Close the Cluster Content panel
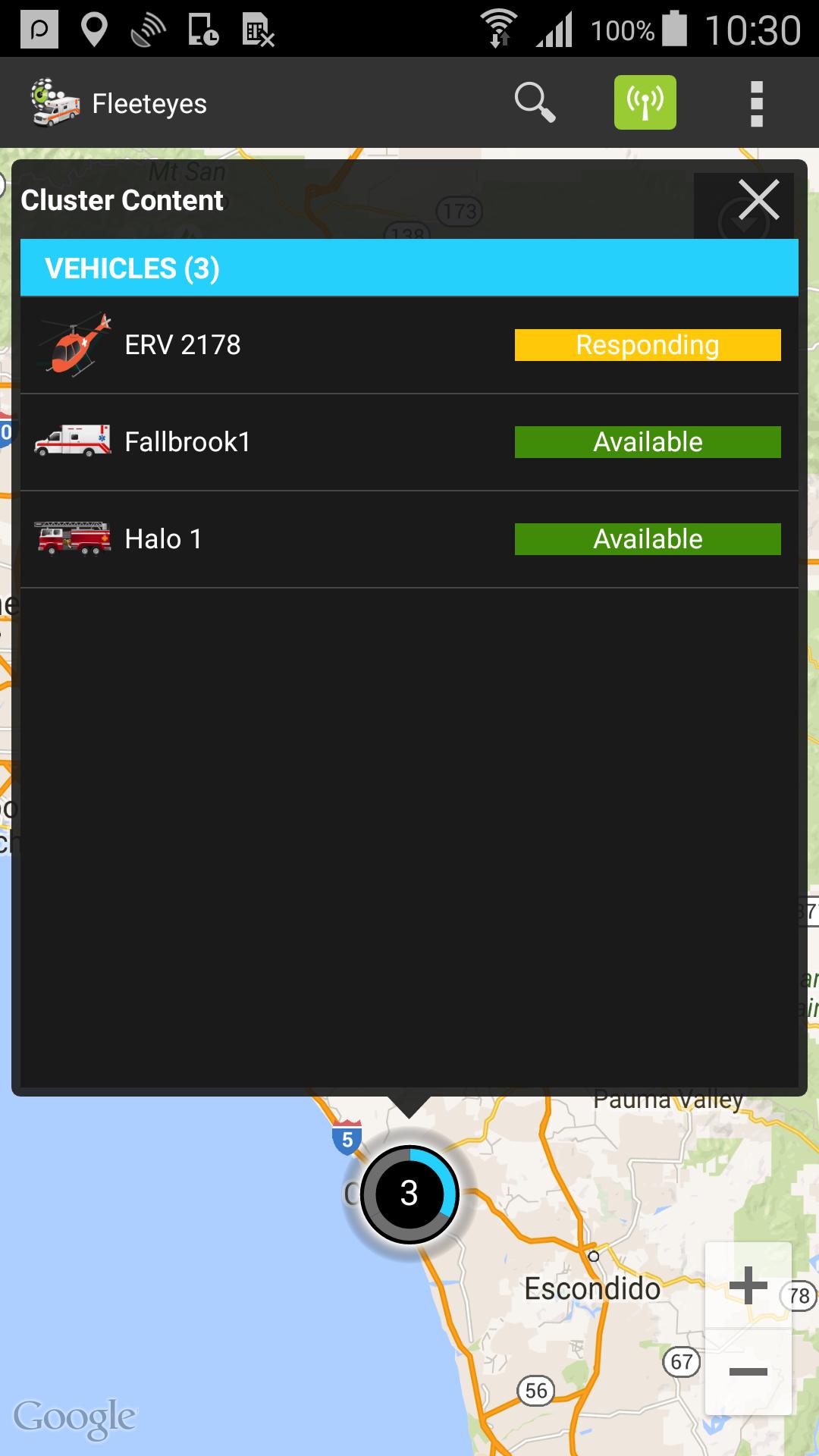The image size is (819, 1456). click(758, 200)
